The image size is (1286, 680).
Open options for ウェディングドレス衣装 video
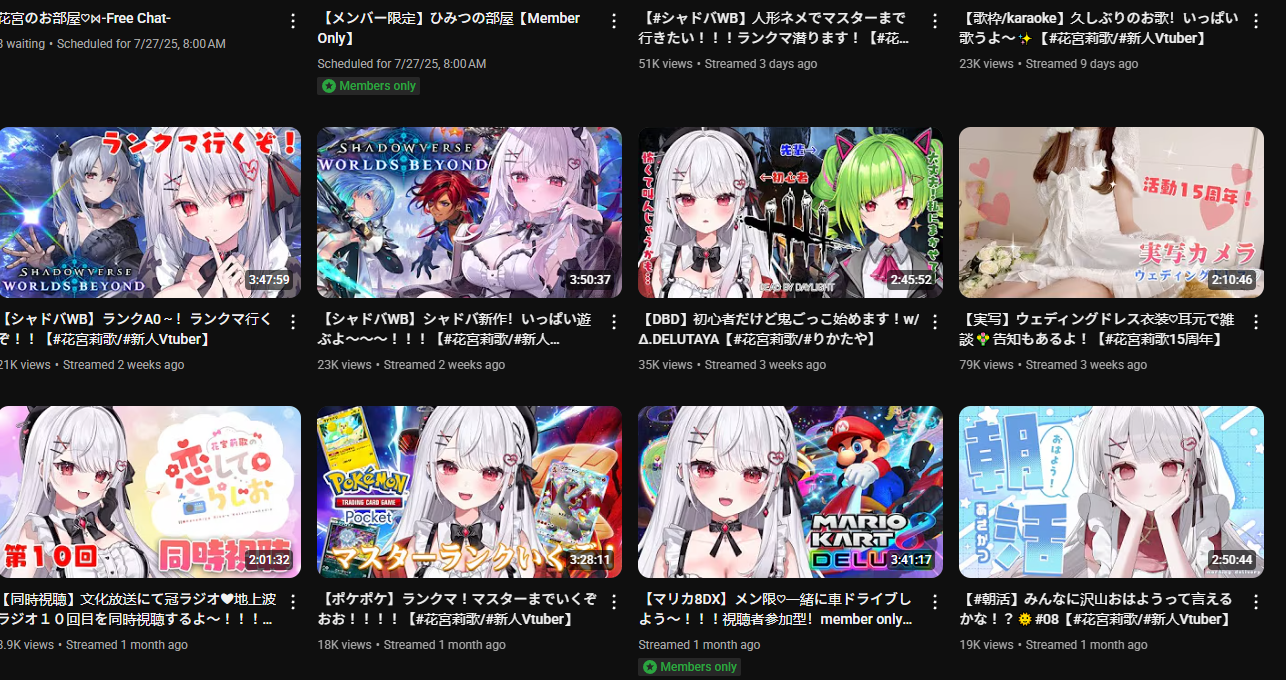pos(1256,322)
